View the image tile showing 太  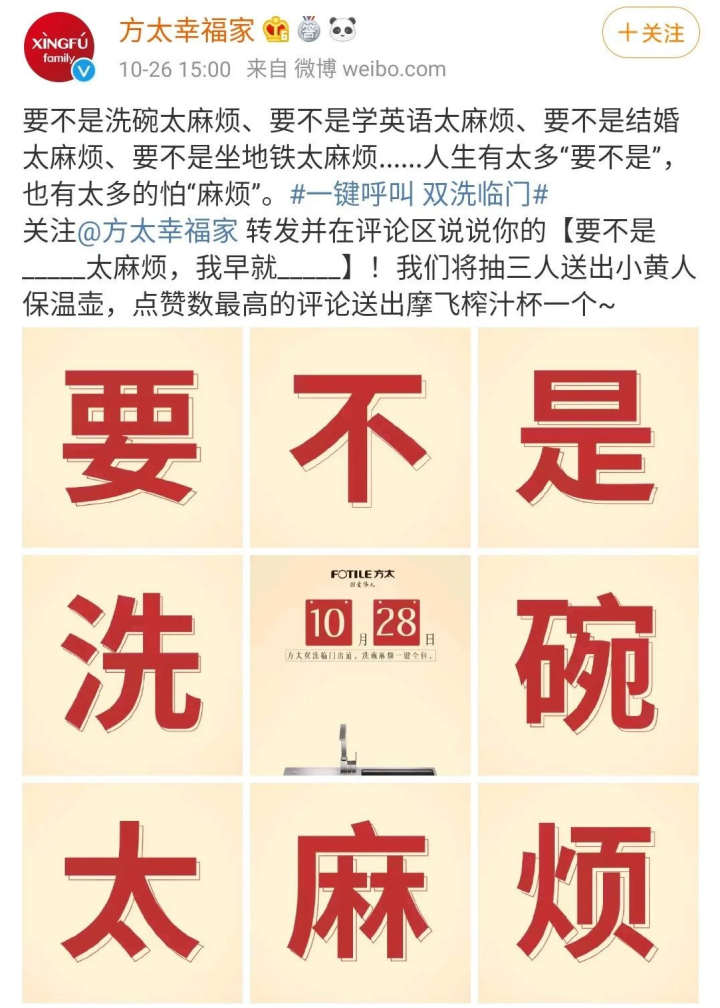(132, 892)
